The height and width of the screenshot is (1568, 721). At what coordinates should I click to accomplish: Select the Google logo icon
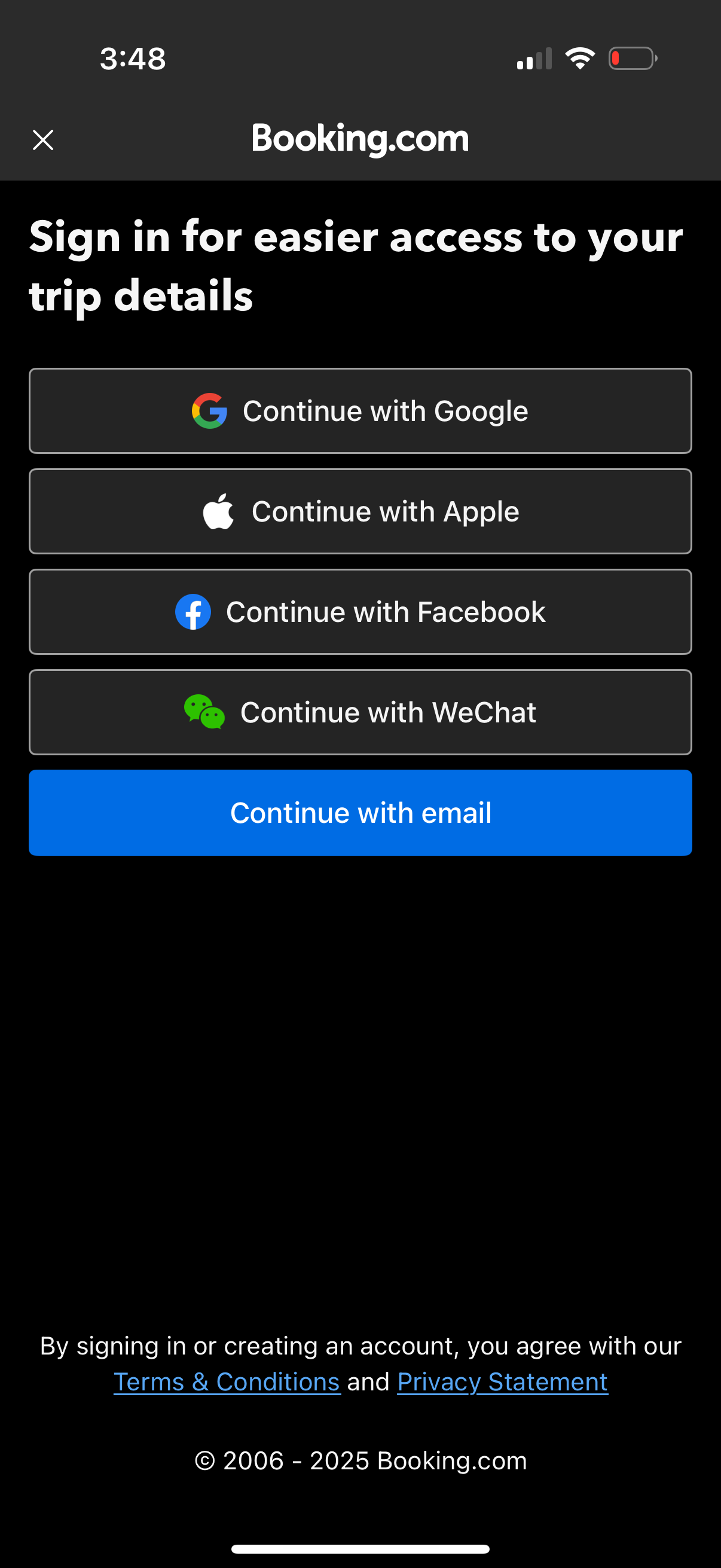[209, 411]
